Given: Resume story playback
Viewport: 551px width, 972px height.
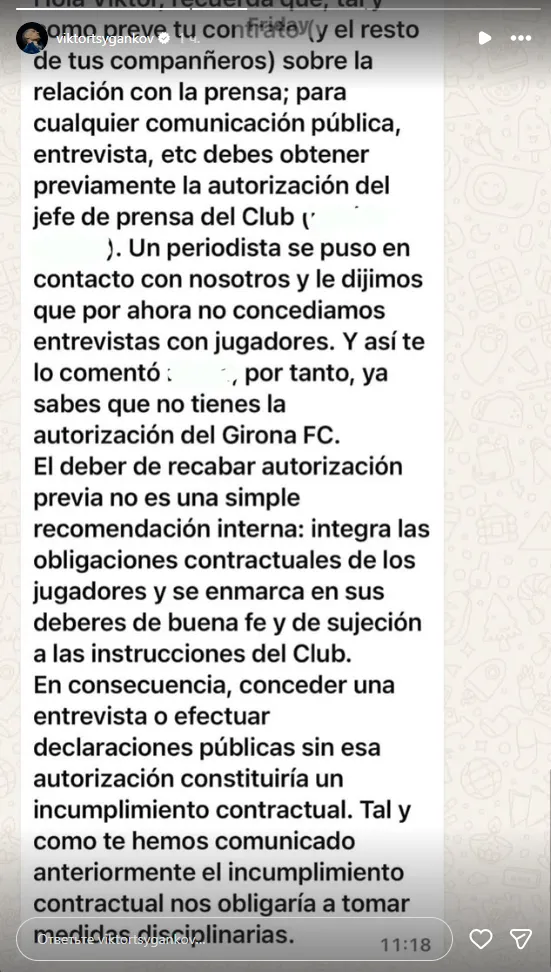Looking at the screenshot, I should coord(485,38).
